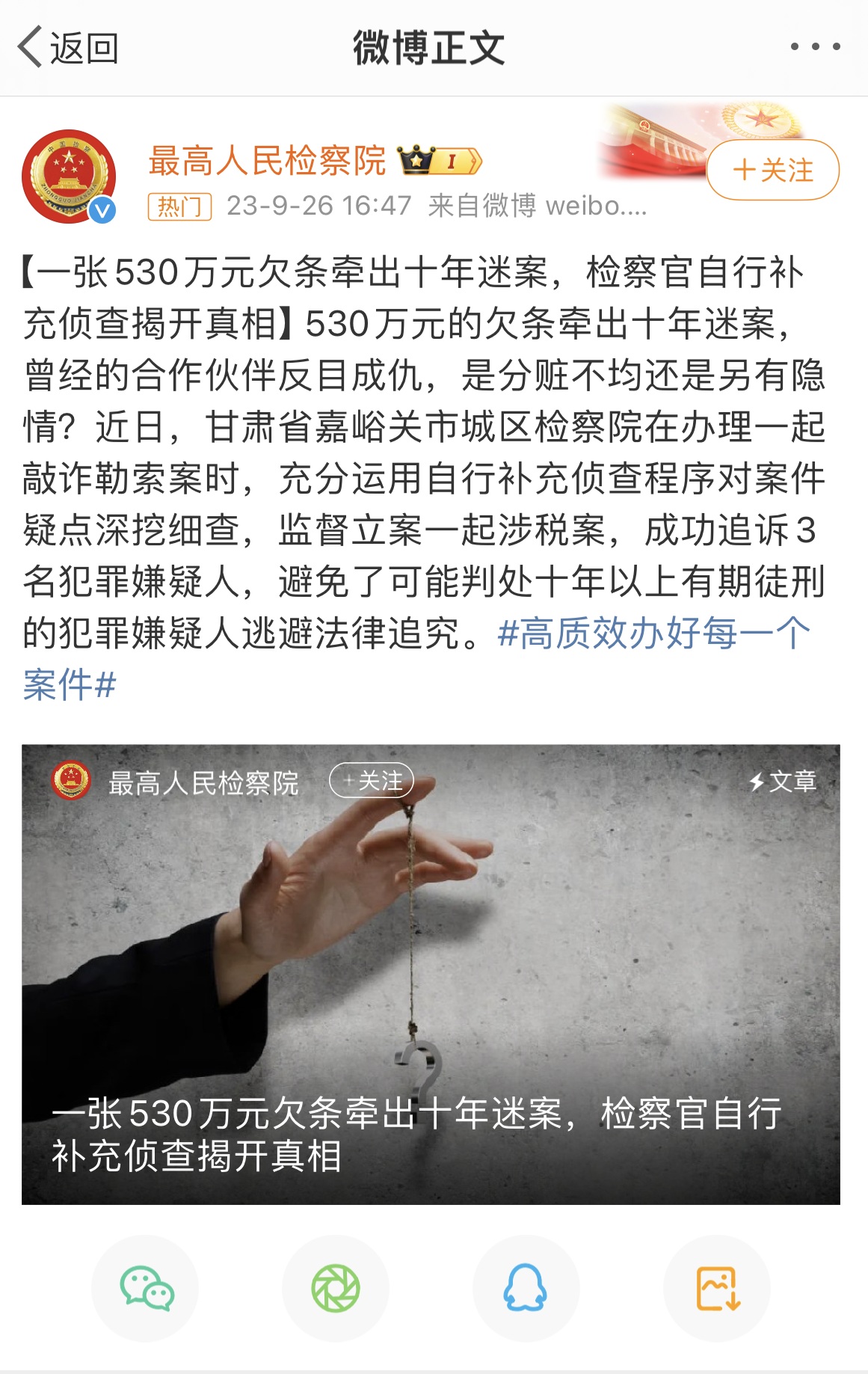Share to Moments via green shutter icon

(x=336, y=1288)
